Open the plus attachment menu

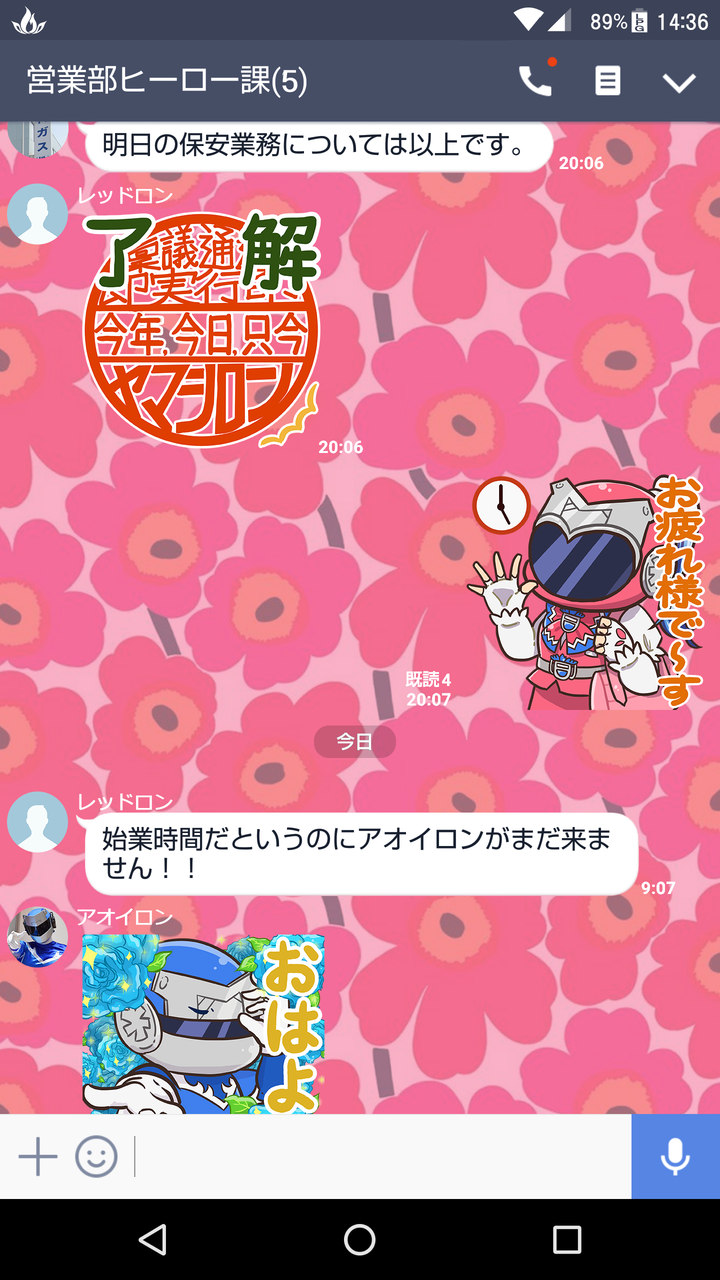pyautogui.click(x=38, y=1157)
